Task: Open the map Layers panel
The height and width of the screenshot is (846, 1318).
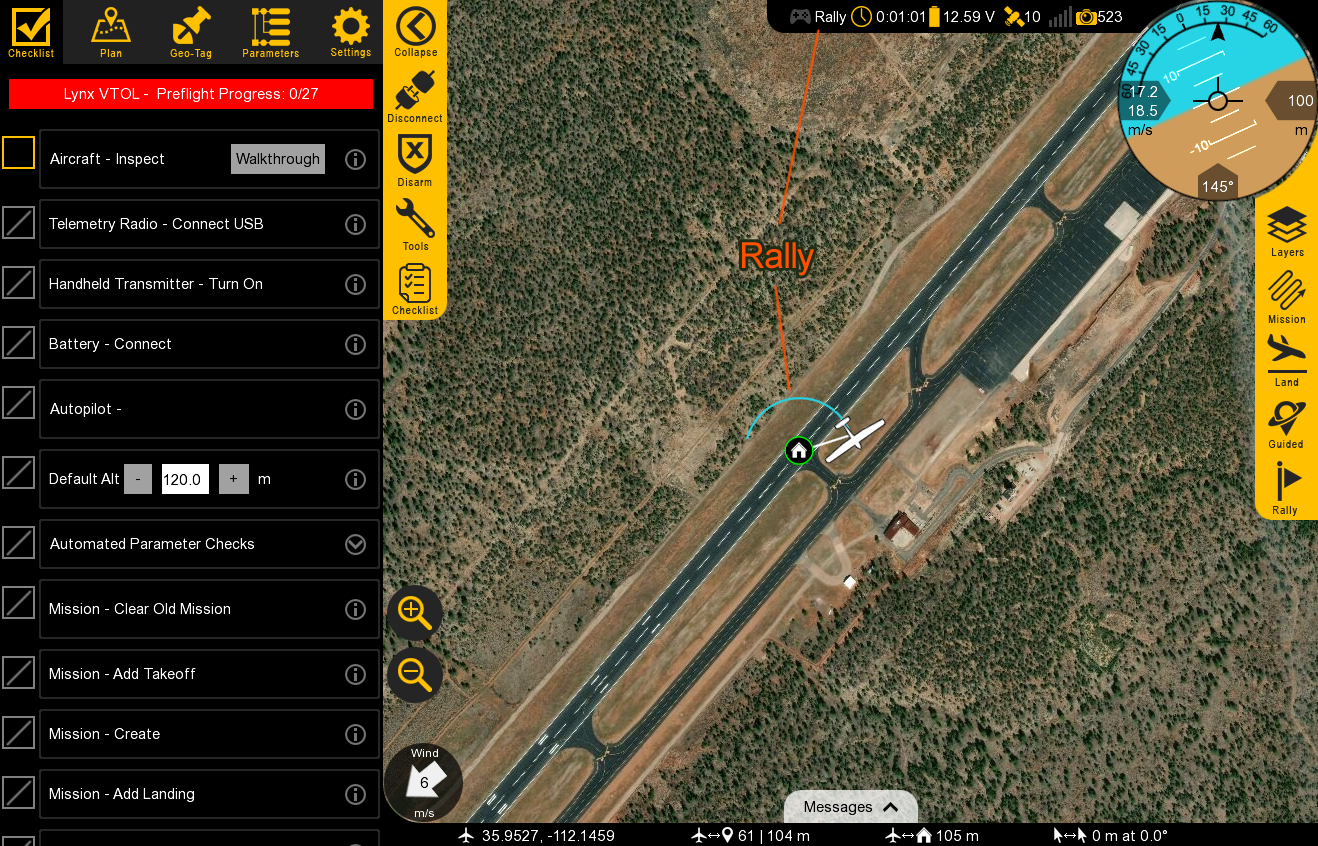Action: point(1286,231)
